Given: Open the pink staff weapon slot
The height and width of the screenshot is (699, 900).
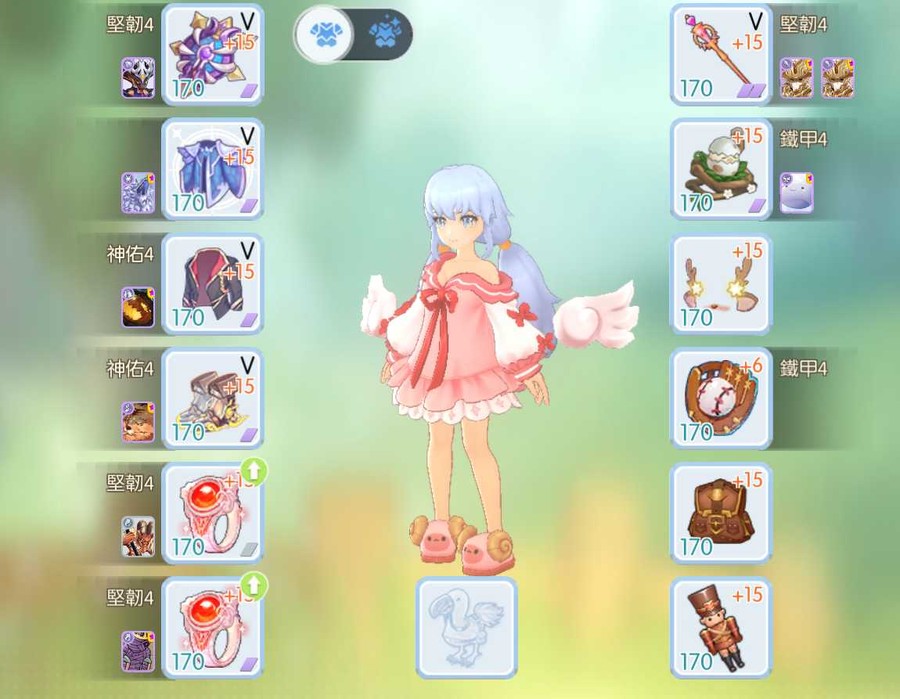Looking at the screenshot, I should (720, 55).
